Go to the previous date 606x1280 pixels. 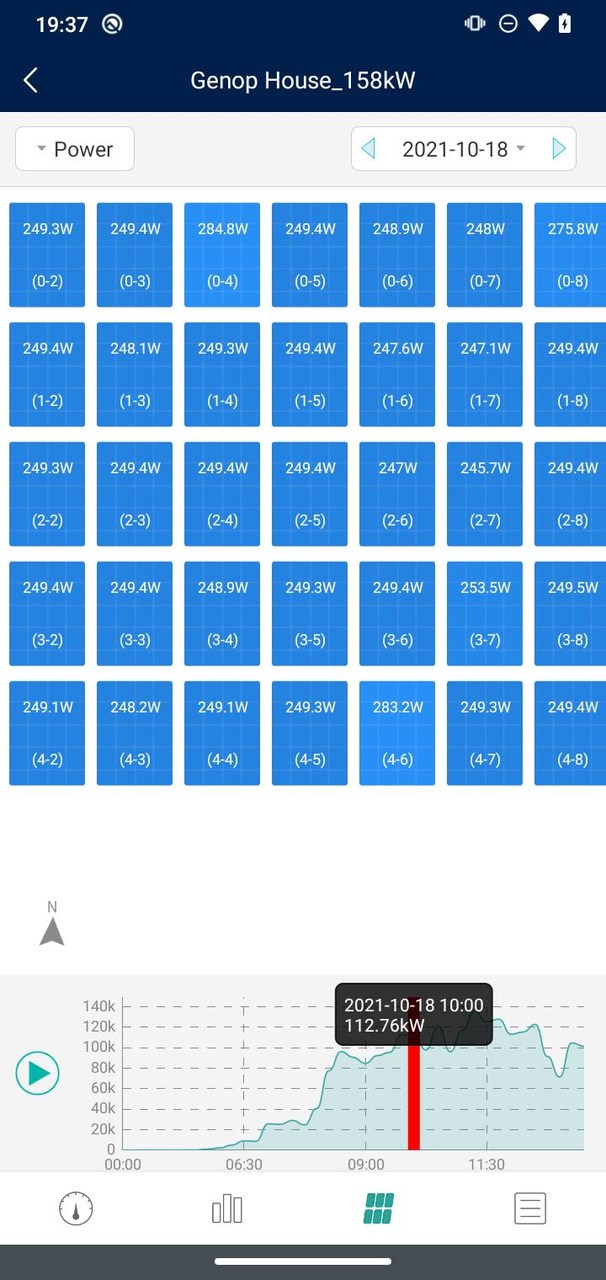tap(368, 149)
